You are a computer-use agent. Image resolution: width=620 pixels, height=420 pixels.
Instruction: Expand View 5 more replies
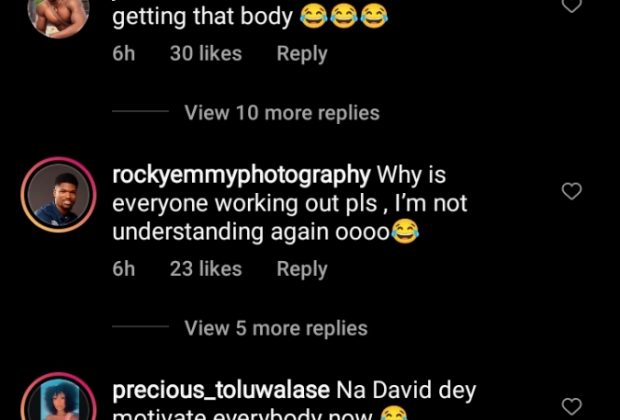[276, 328]
